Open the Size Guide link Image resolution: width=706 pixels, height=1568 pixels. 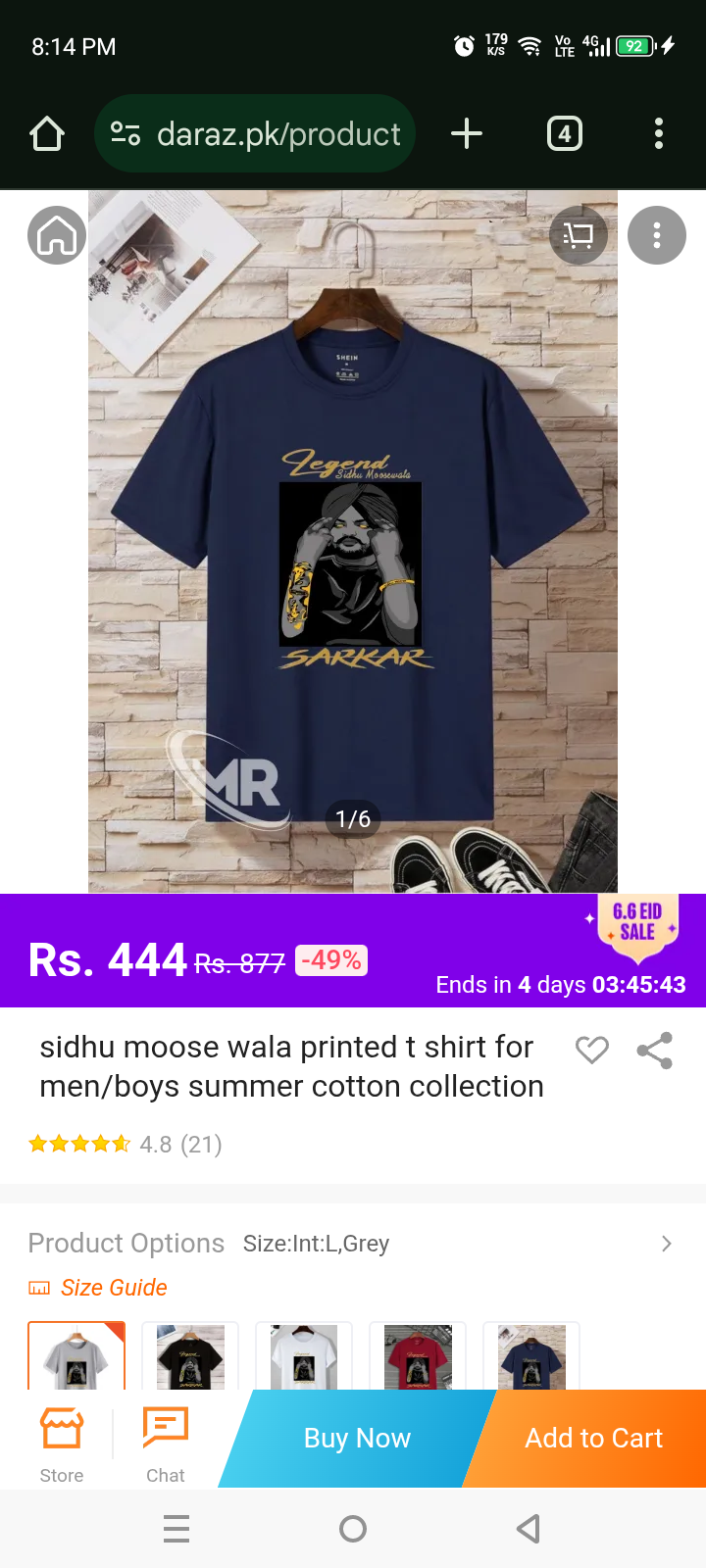pos(114,1288)
